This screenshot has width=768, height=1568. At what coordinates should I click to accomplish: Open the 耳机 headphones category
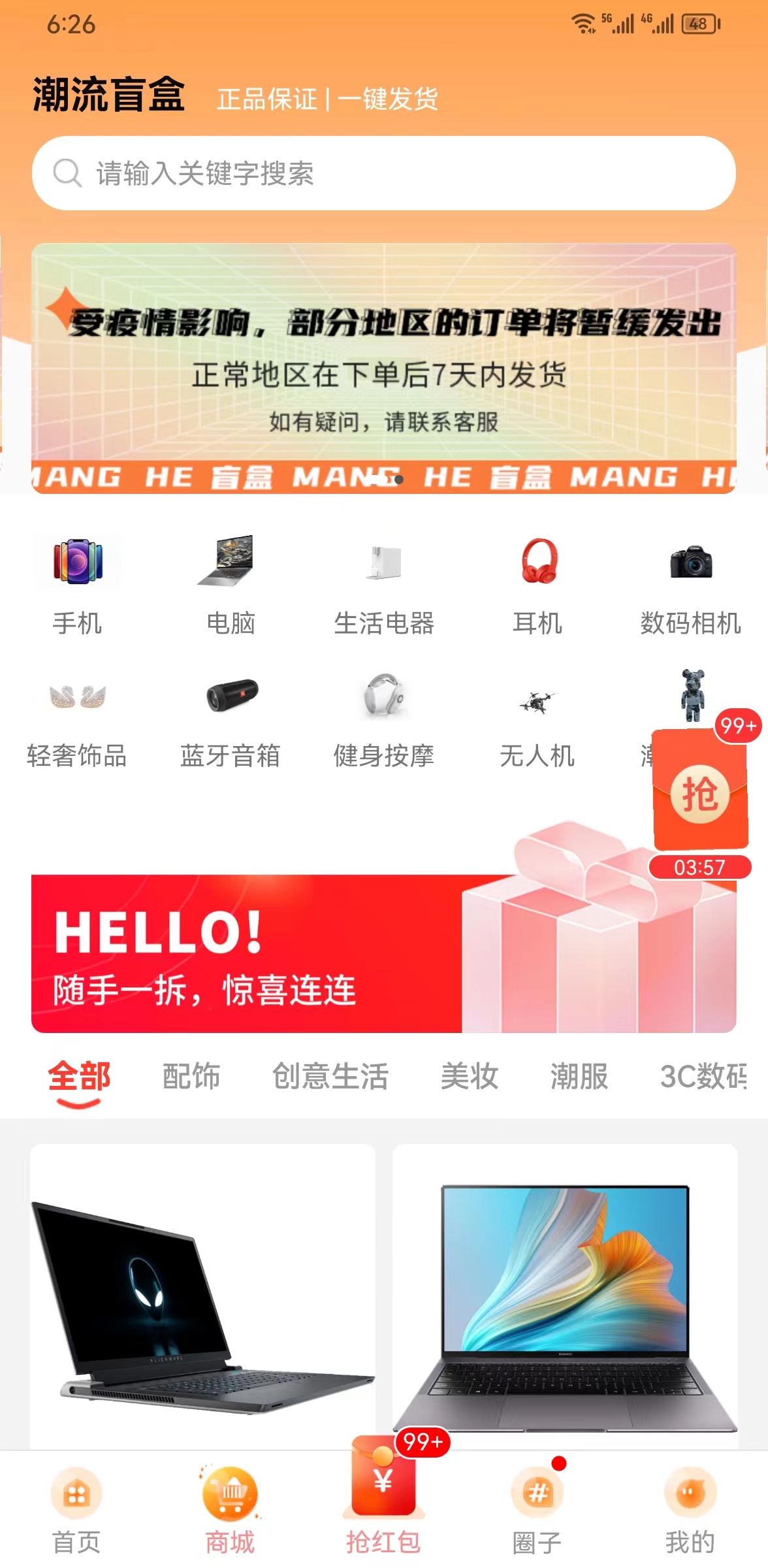click(x=537, y=588)
